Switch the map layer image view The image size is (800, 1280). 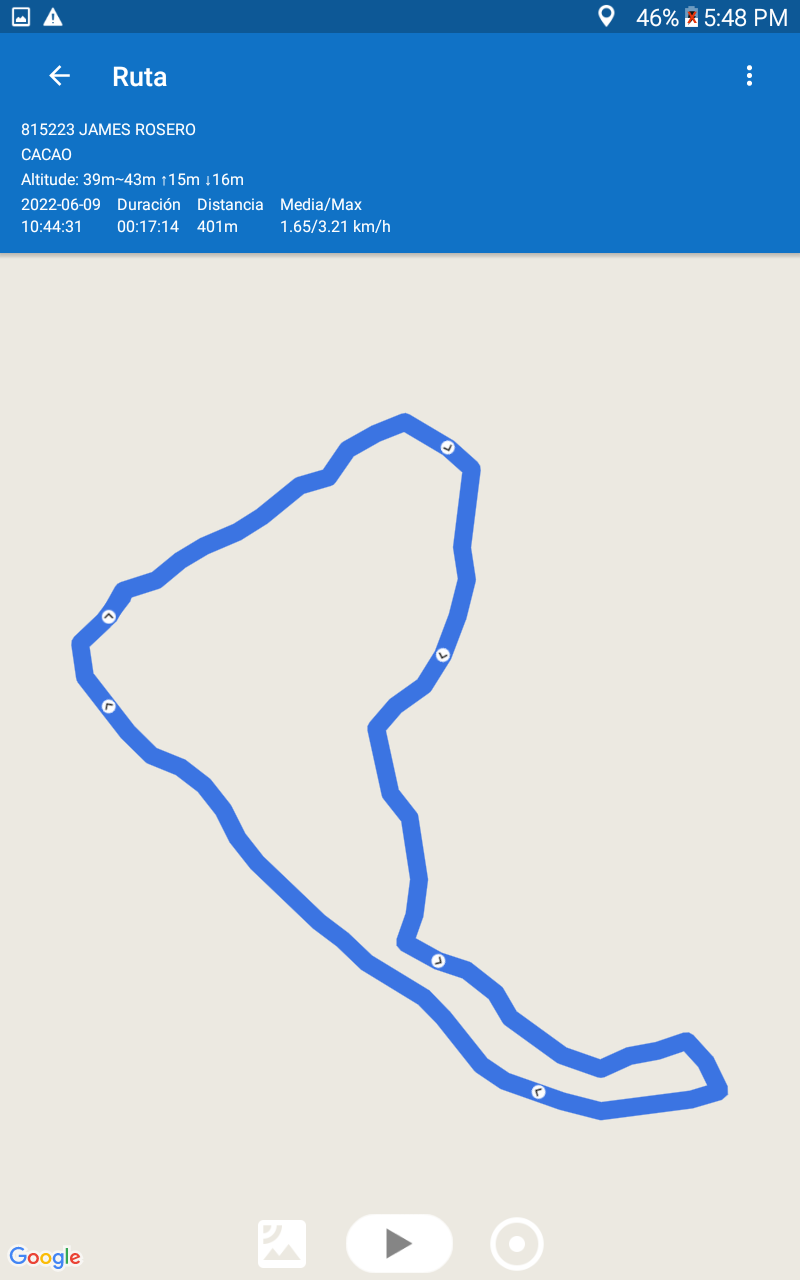coord(282,1244)
